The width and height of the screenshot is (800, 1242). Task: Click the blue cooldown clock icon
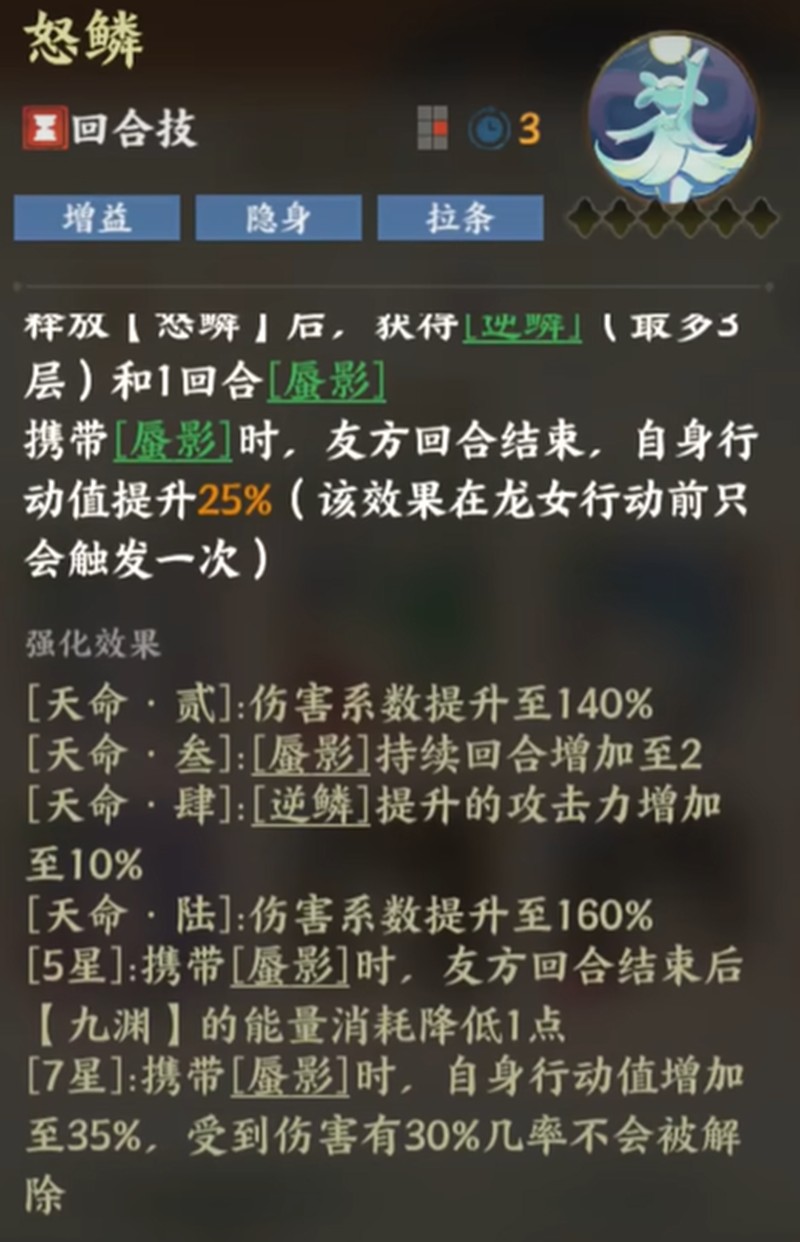[489, 128]
